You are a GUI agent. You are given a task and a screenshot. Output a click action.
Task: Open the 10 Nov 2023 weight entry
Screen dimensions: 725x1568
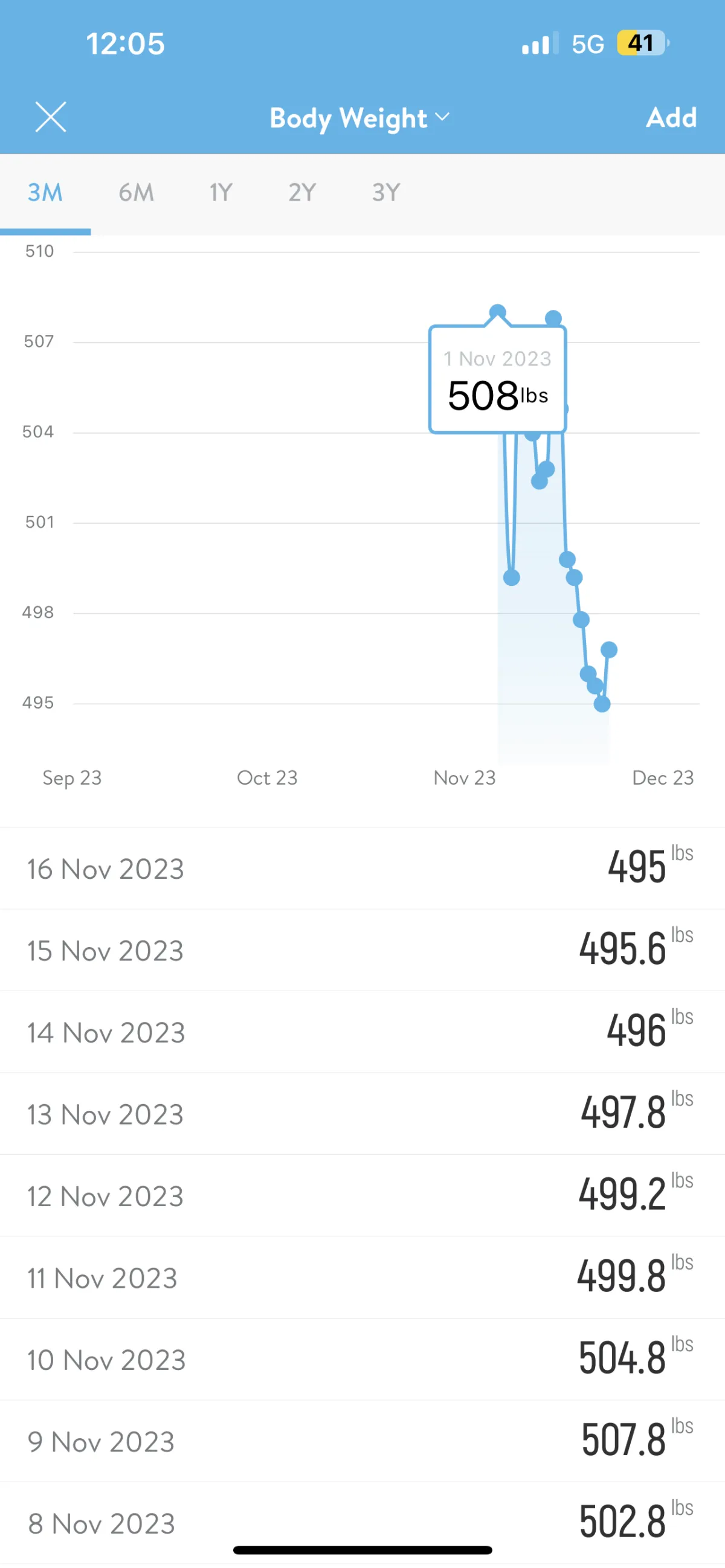click(x=362, y=1359)
